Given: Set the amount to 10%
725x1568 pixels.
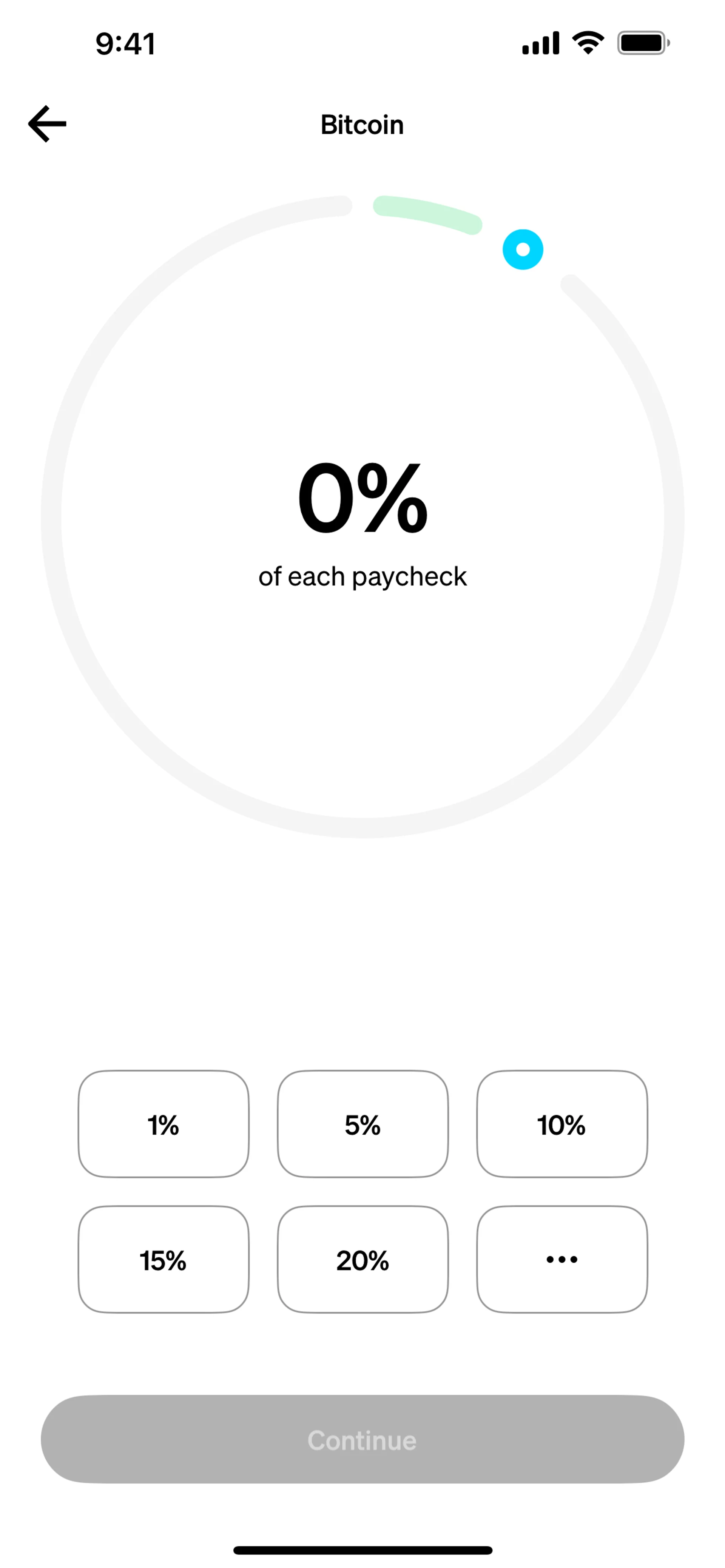Looking at the screenshot, I should (561, 1124).
